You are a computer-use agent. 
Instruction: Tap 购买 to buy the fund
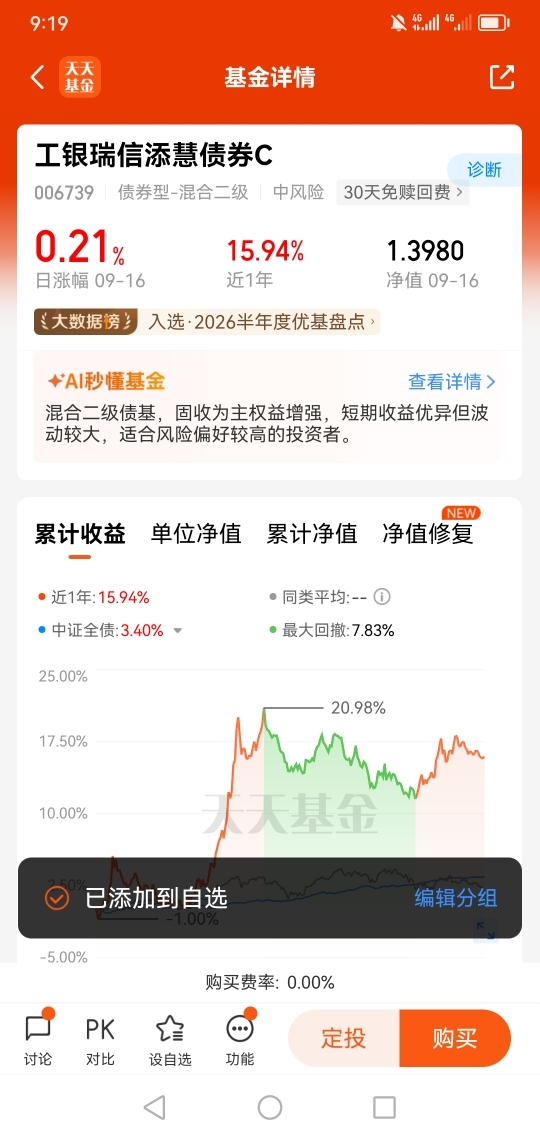coord(455,1038)
